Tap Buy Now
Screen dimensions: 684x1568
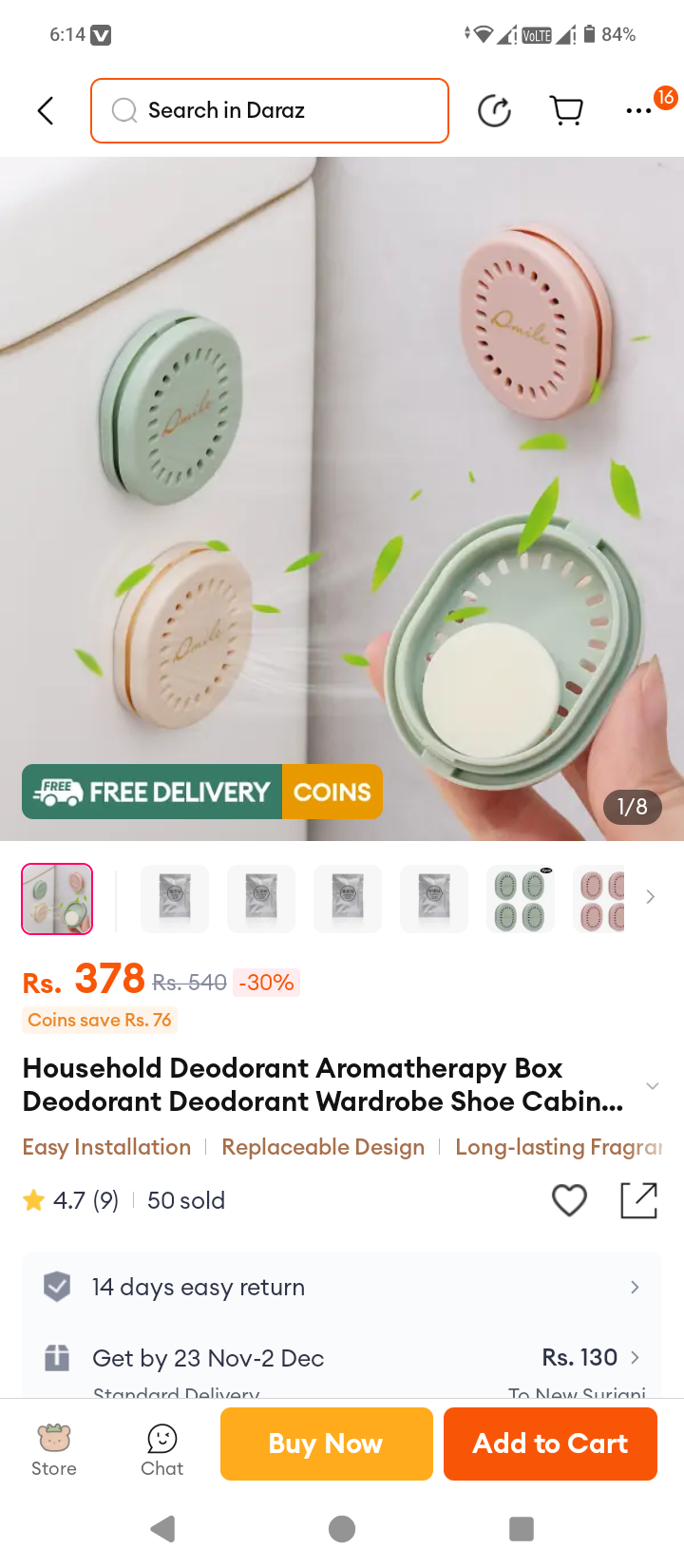tap(326, 1444)
